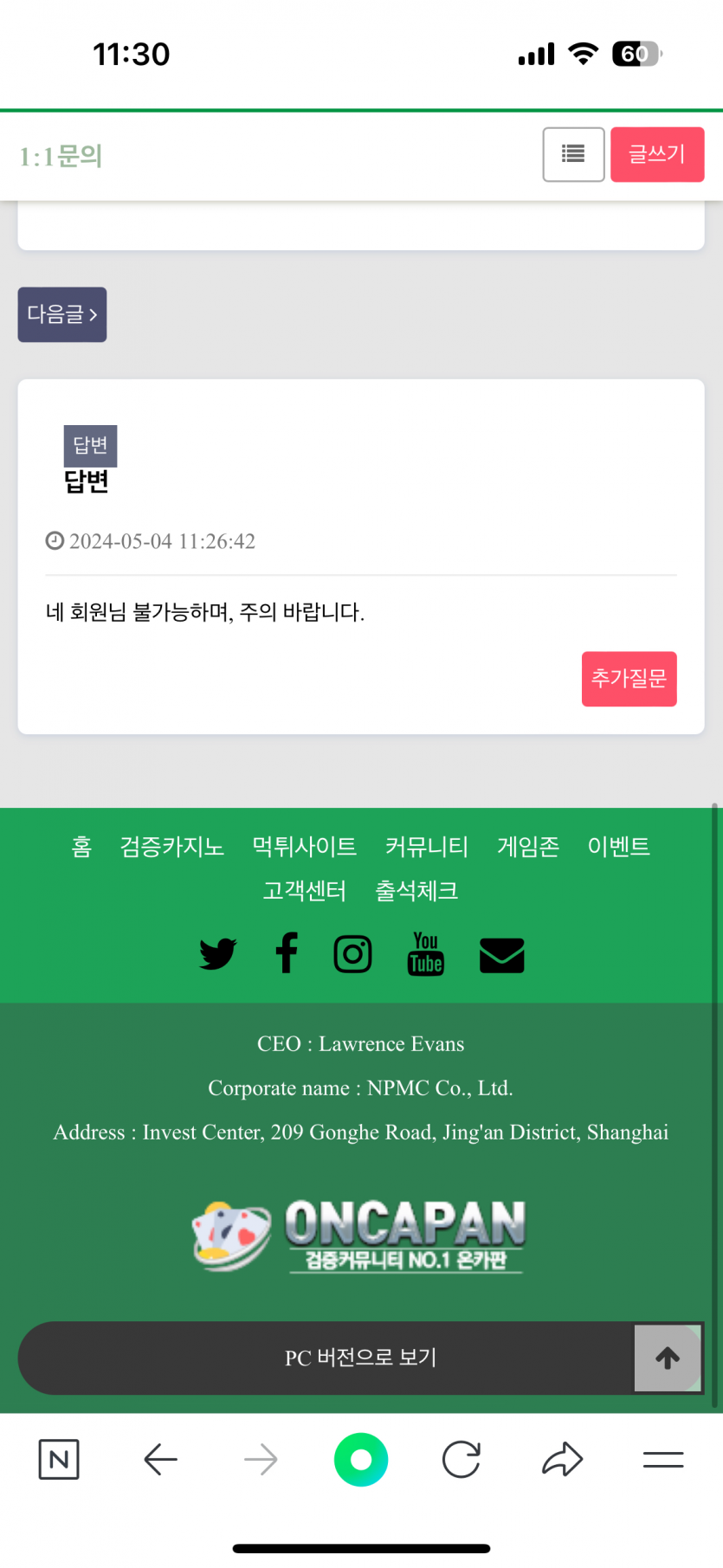Open the YouTube social icon
This screenshot has height=1568, width=723.
(x=425, y=954)
